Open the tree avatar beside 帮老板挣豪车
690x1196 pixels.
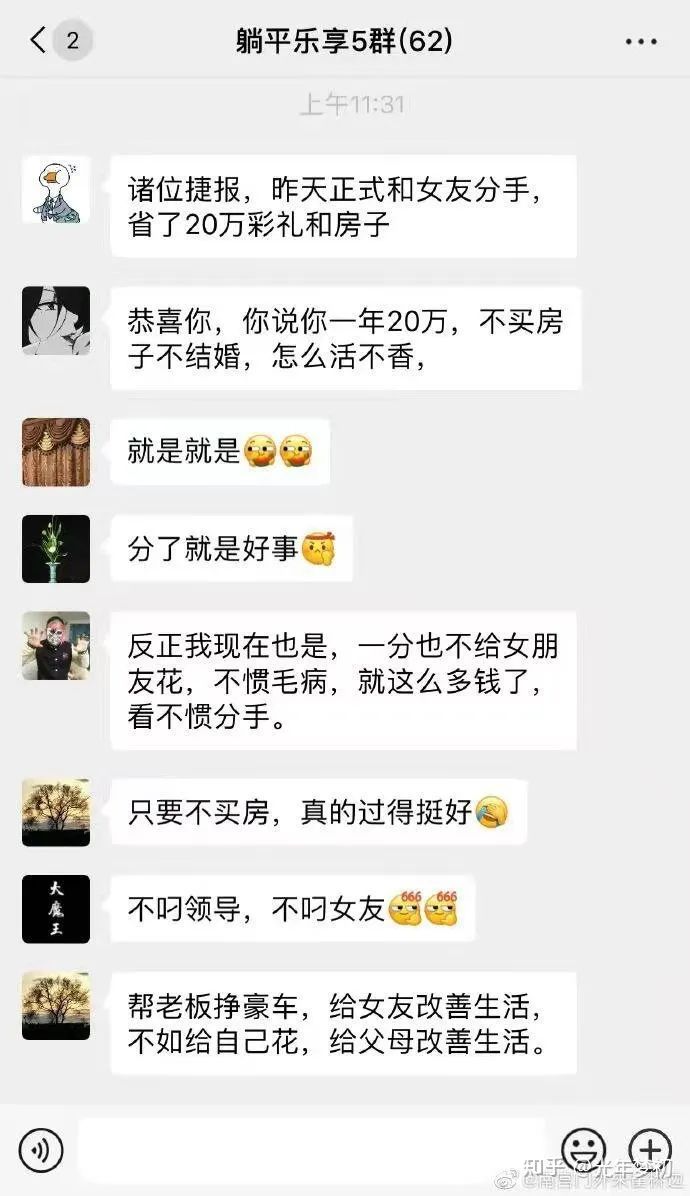[x=56, y=1006]
